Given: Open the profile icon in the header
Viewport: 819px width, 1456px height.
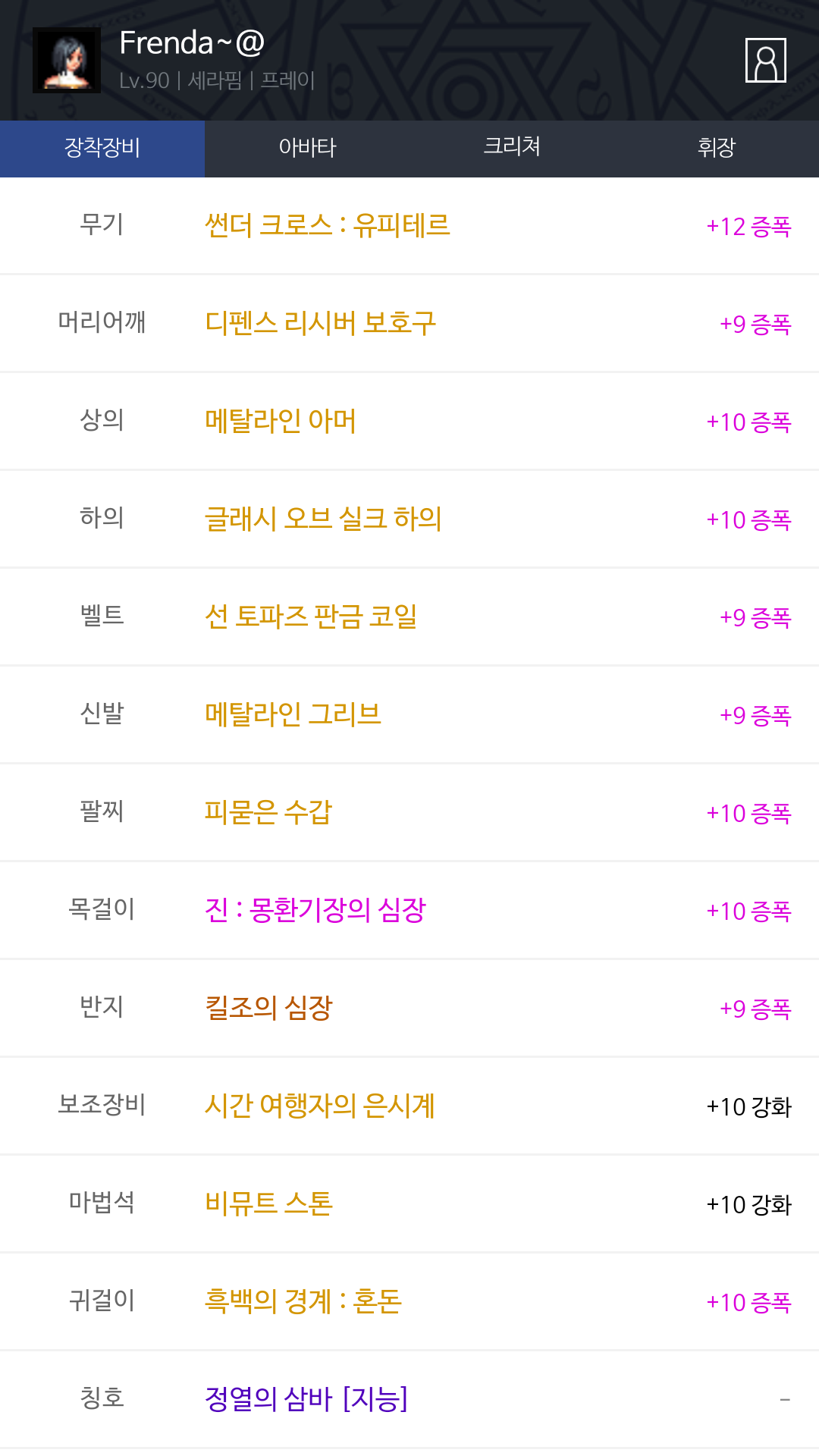Looking at the screenshot, I should point(765,60).
